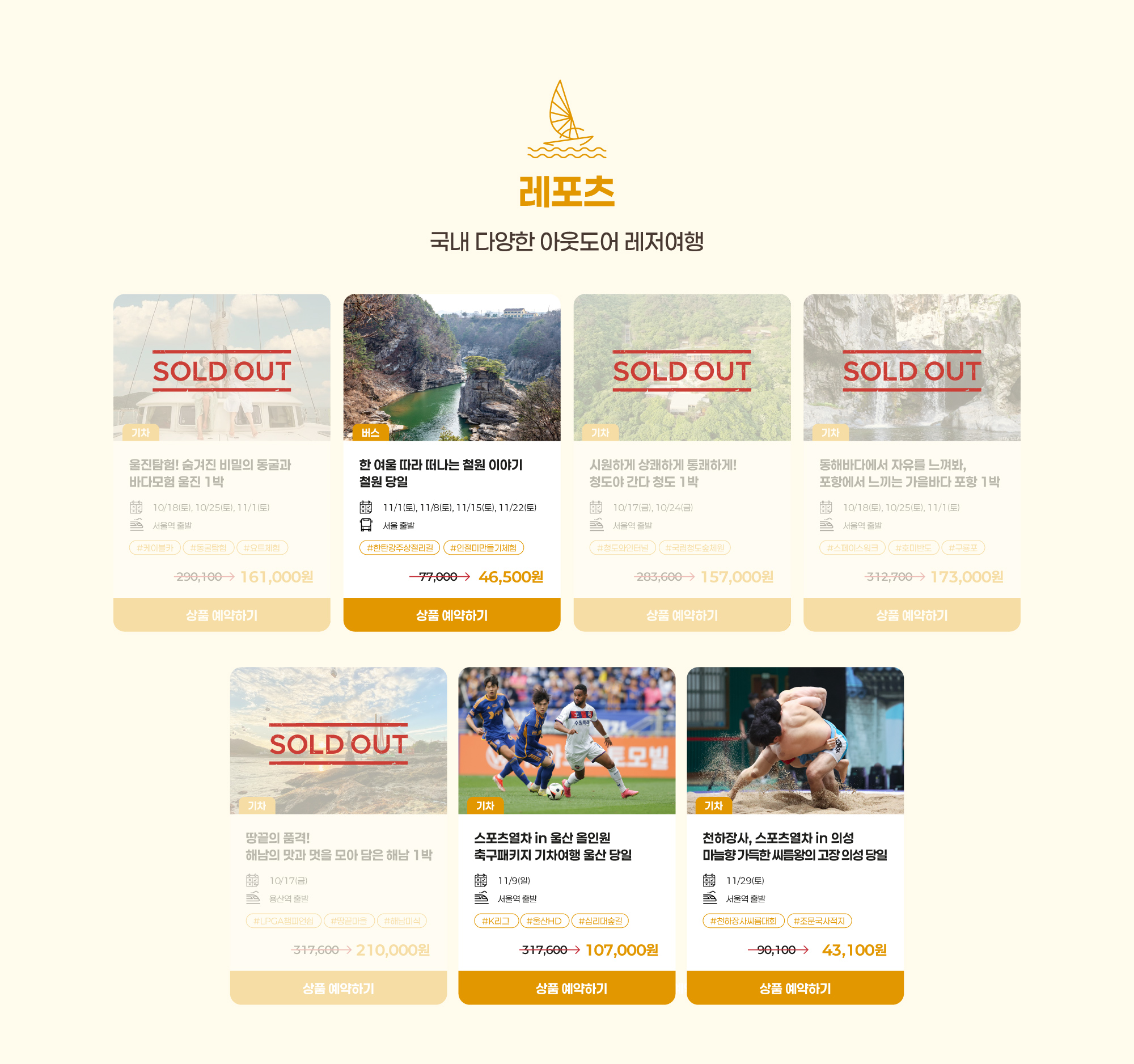Select the #인절미만들기체험 hashtag chip
Screen dimensions: 1134x1064
tap(483, 548)
